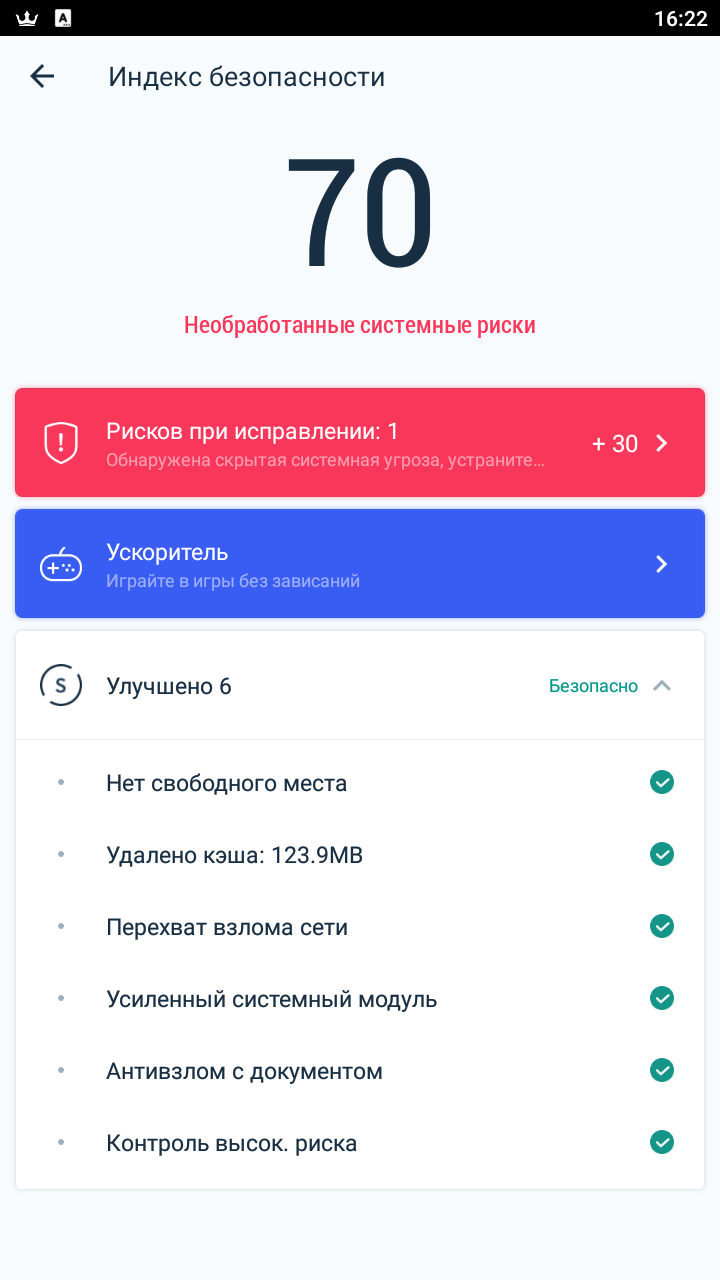The image size is (720, 1280).
Task: Open the red risks fix card
Action: click(x=360, y=443)
